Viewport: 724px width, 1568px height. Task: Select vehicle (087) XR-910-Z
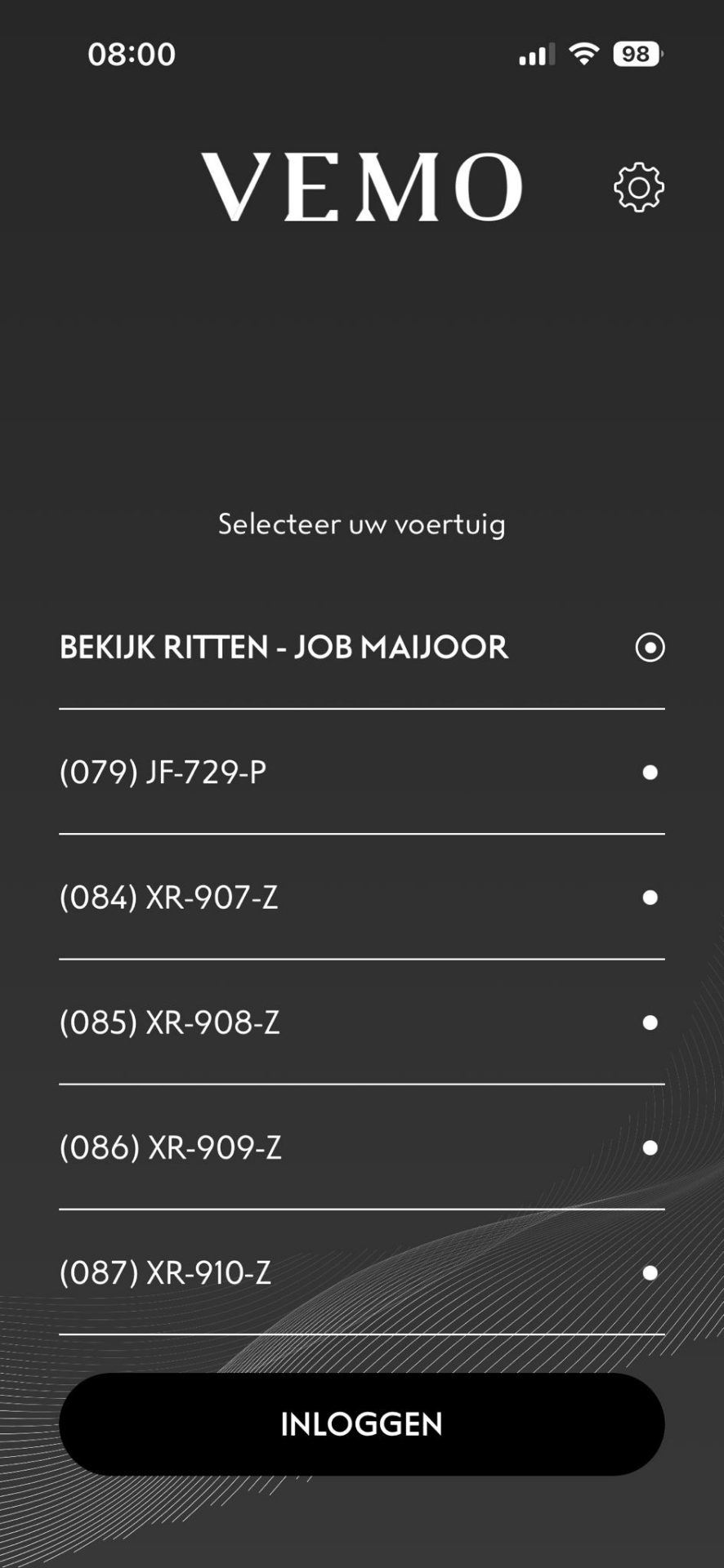click(361, 1272)
